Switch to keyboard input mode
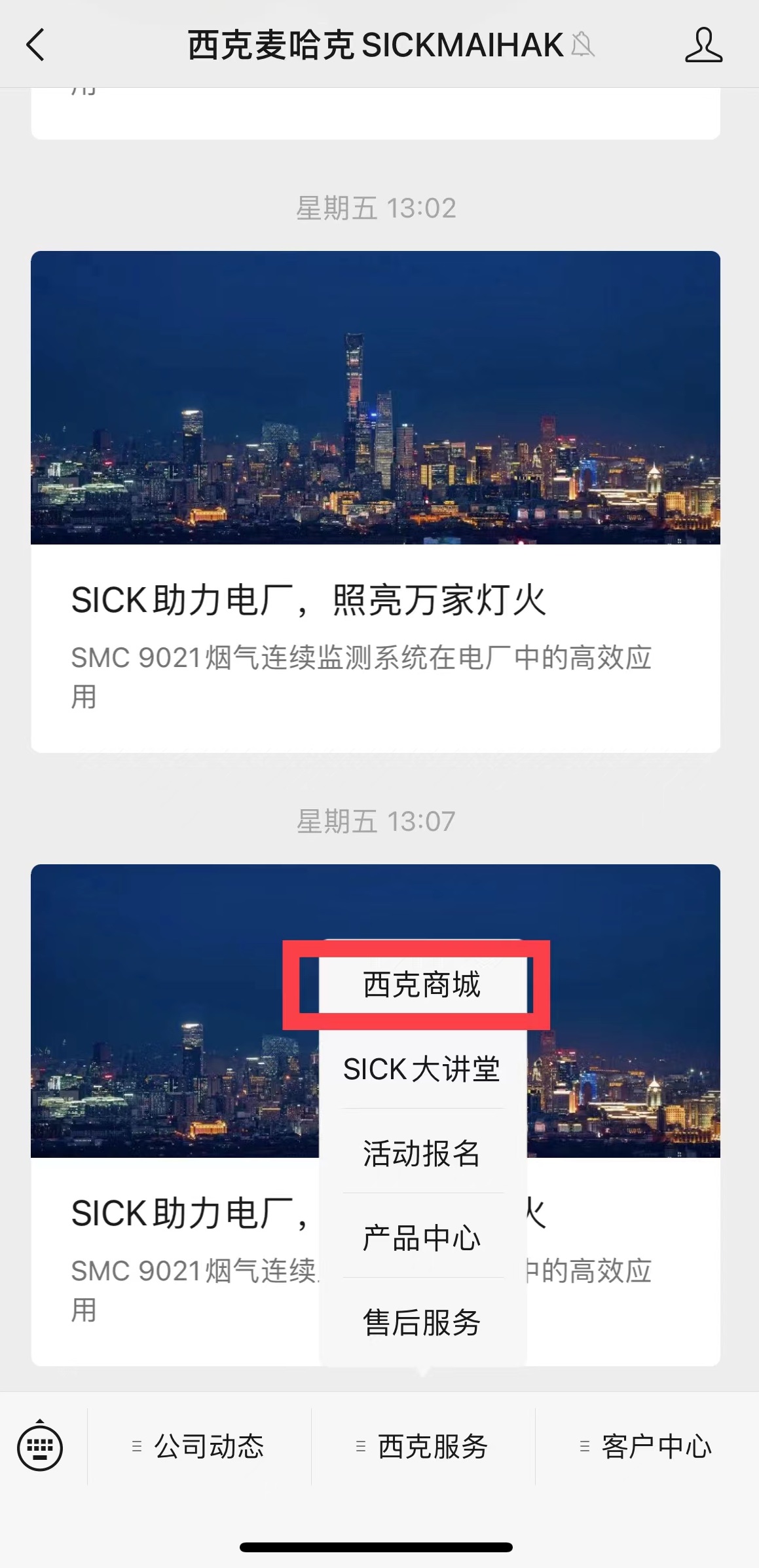Viewport: 759px width, 1568px height. (x=40, y=1446)
